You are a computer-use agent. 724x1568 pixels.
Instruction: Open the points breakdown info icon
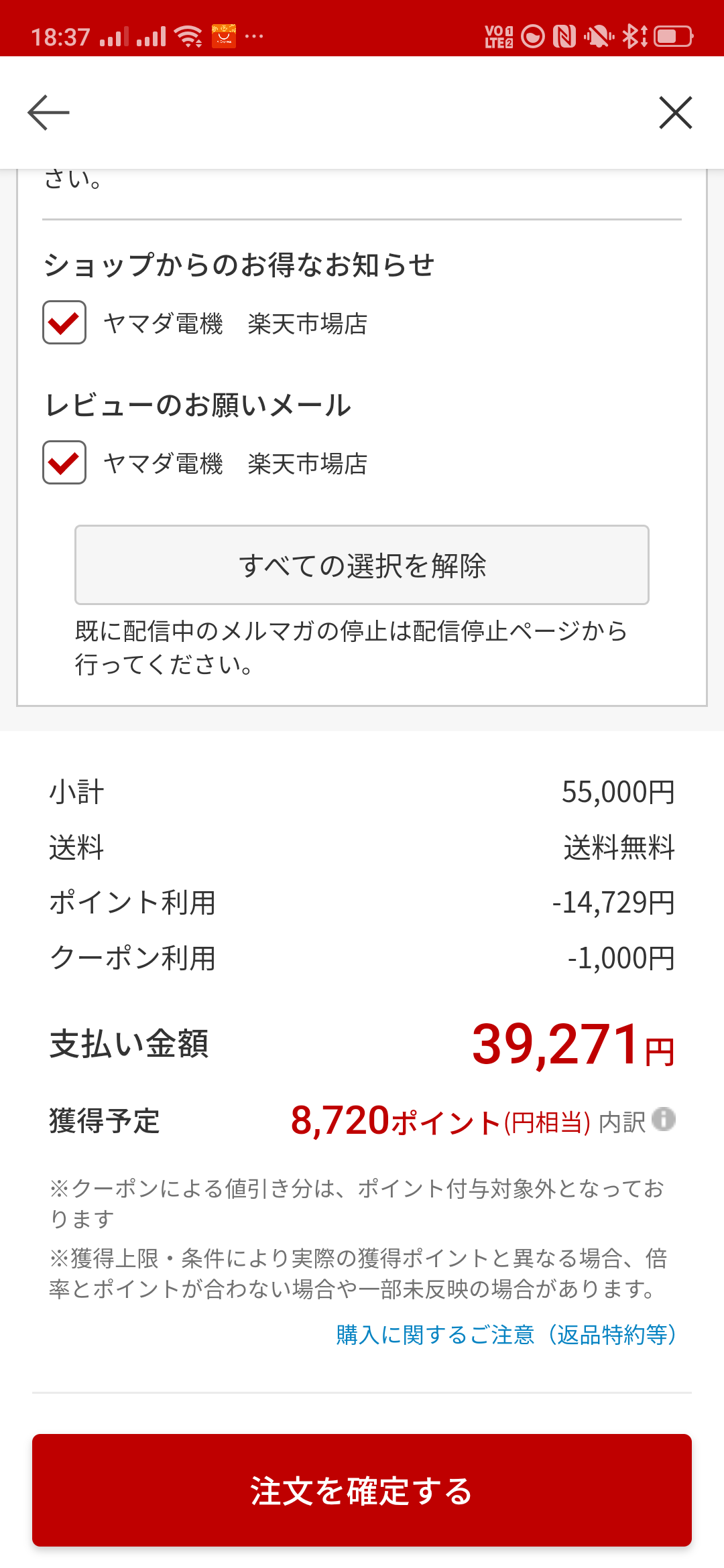[x=664, y=1118]
